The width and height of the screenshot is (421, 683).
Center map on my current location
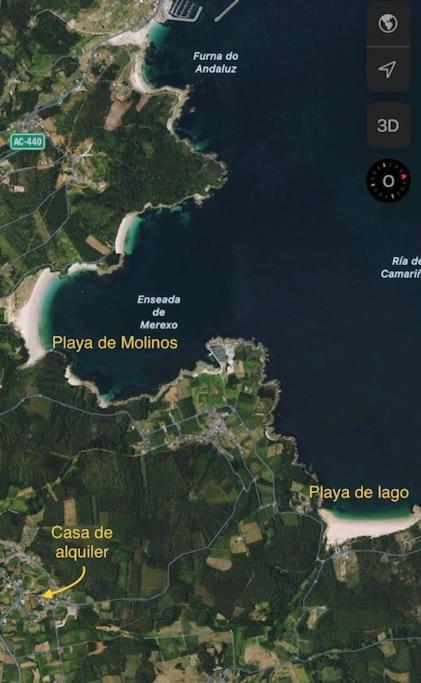pos(388,69)
